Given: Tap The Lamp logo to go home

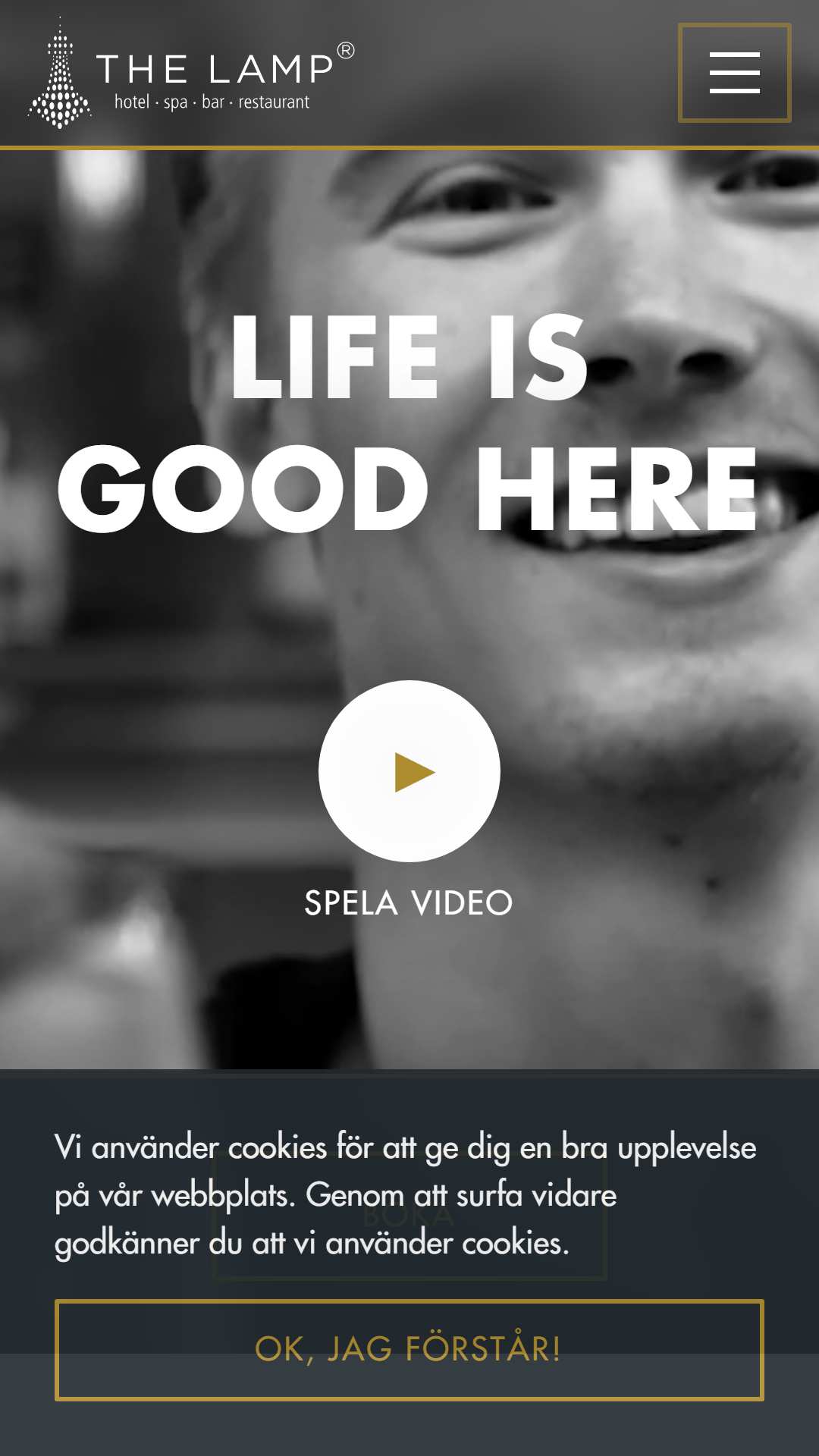Looking at the screenshot, I should pos(191,74).
